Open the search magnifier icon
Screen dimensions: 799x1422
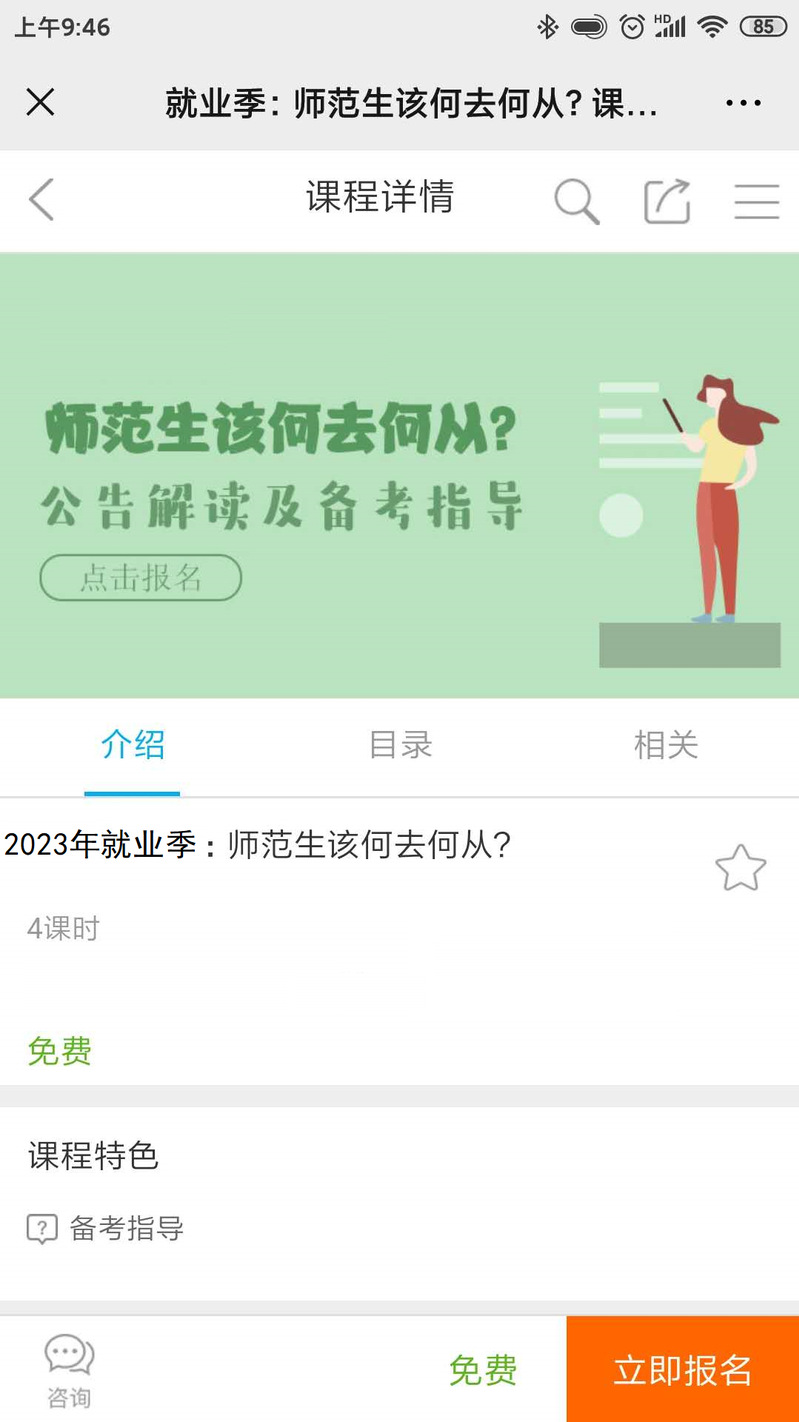point(576,201)
